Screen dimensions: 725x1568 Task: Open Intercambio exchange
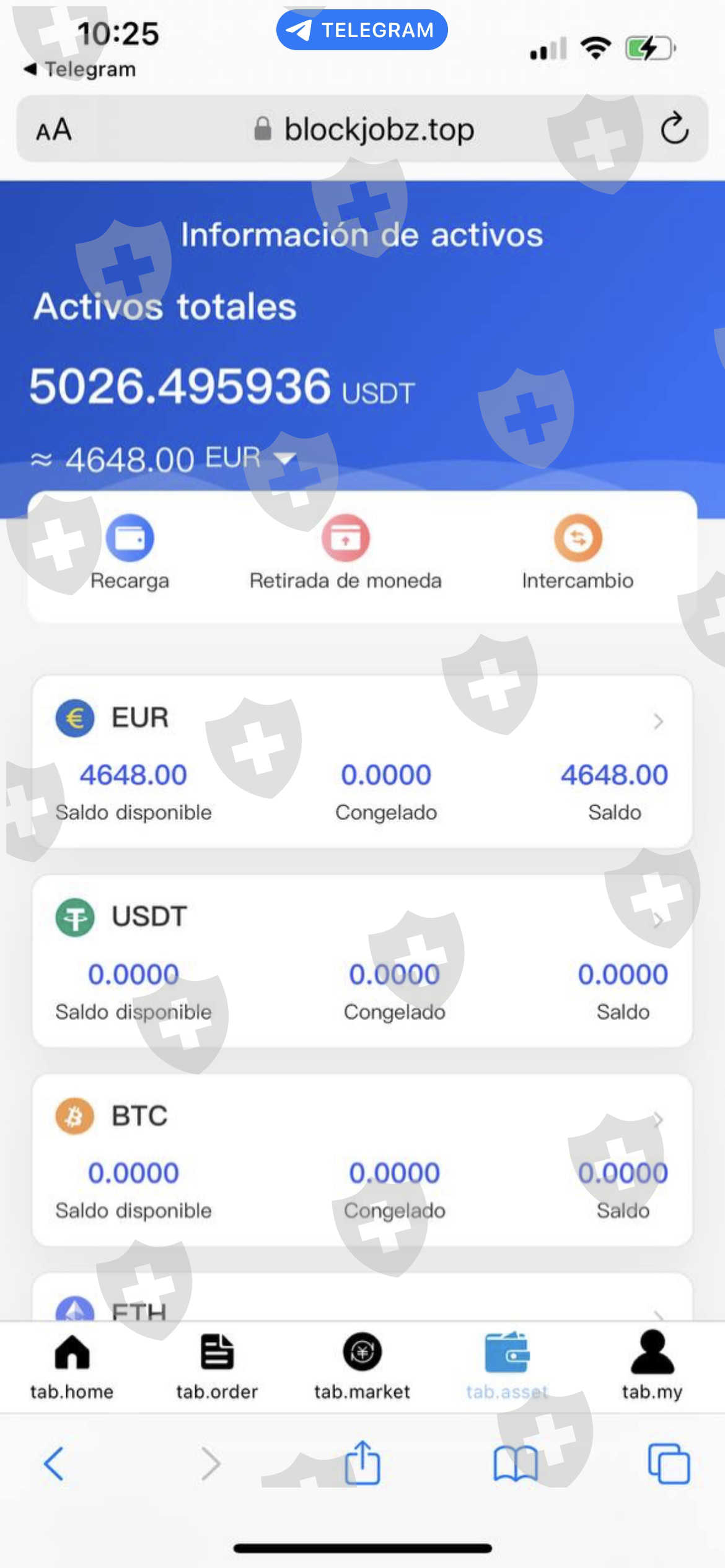[x=578, y=552]
